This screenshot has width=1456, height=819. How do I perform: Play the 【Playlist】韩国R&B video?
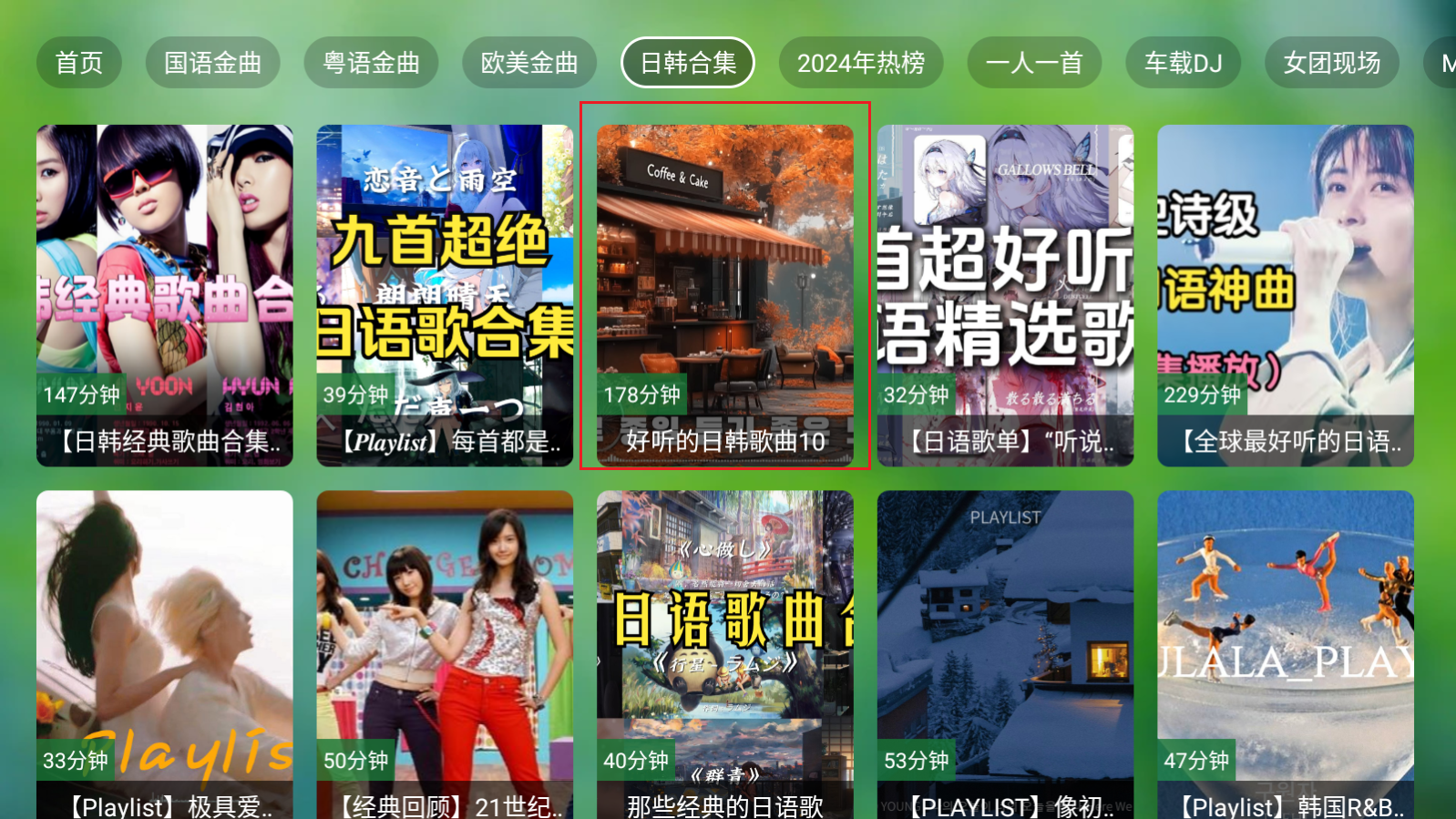pyautogui.click(x=1285, y=654)
